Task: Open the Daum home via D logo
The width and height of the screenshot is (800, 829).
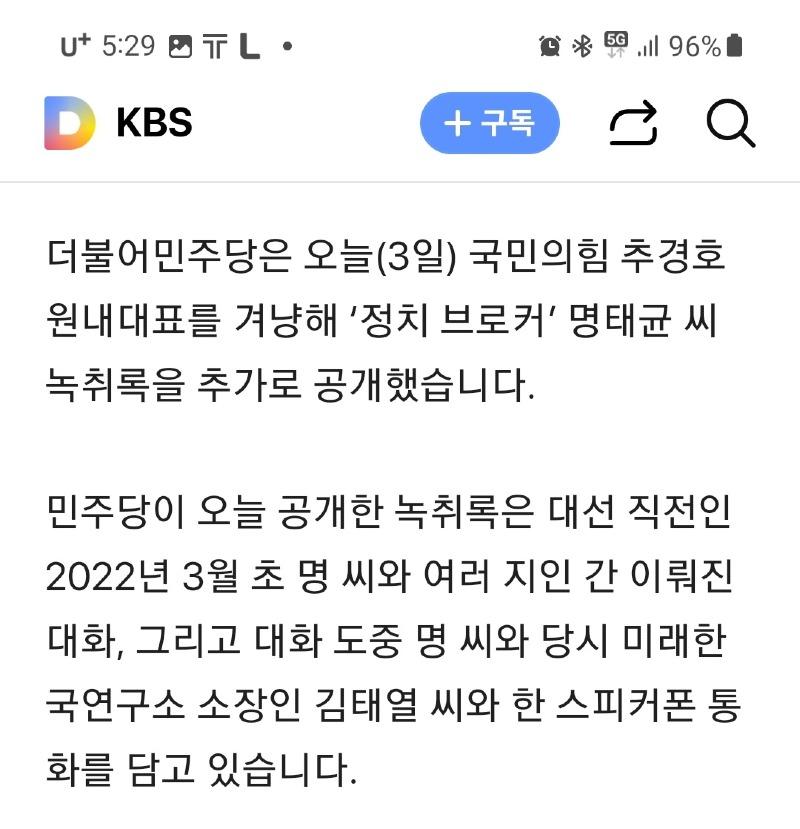Action: (69, 123)
